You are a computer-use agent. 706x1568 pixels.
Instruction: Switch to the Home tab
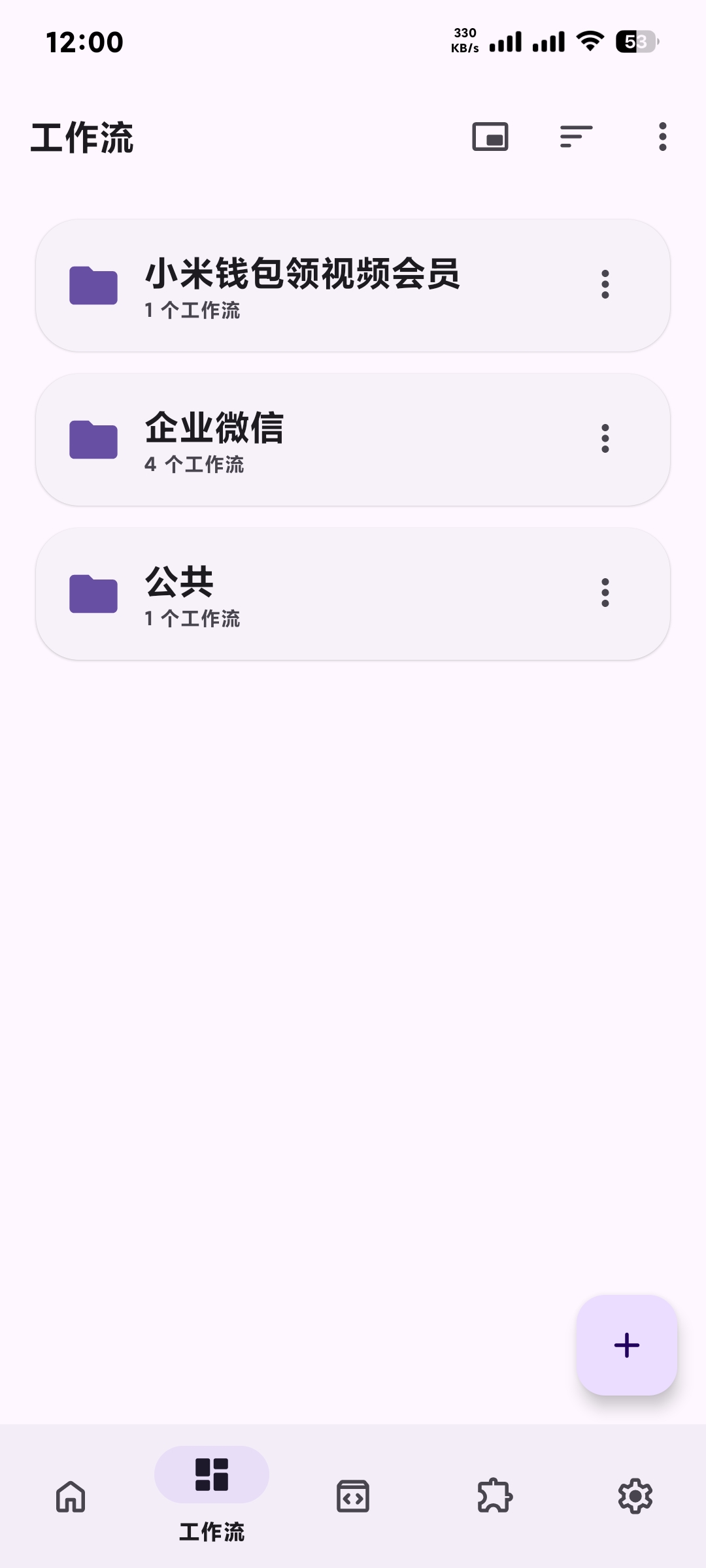(x=71, y=1496)
